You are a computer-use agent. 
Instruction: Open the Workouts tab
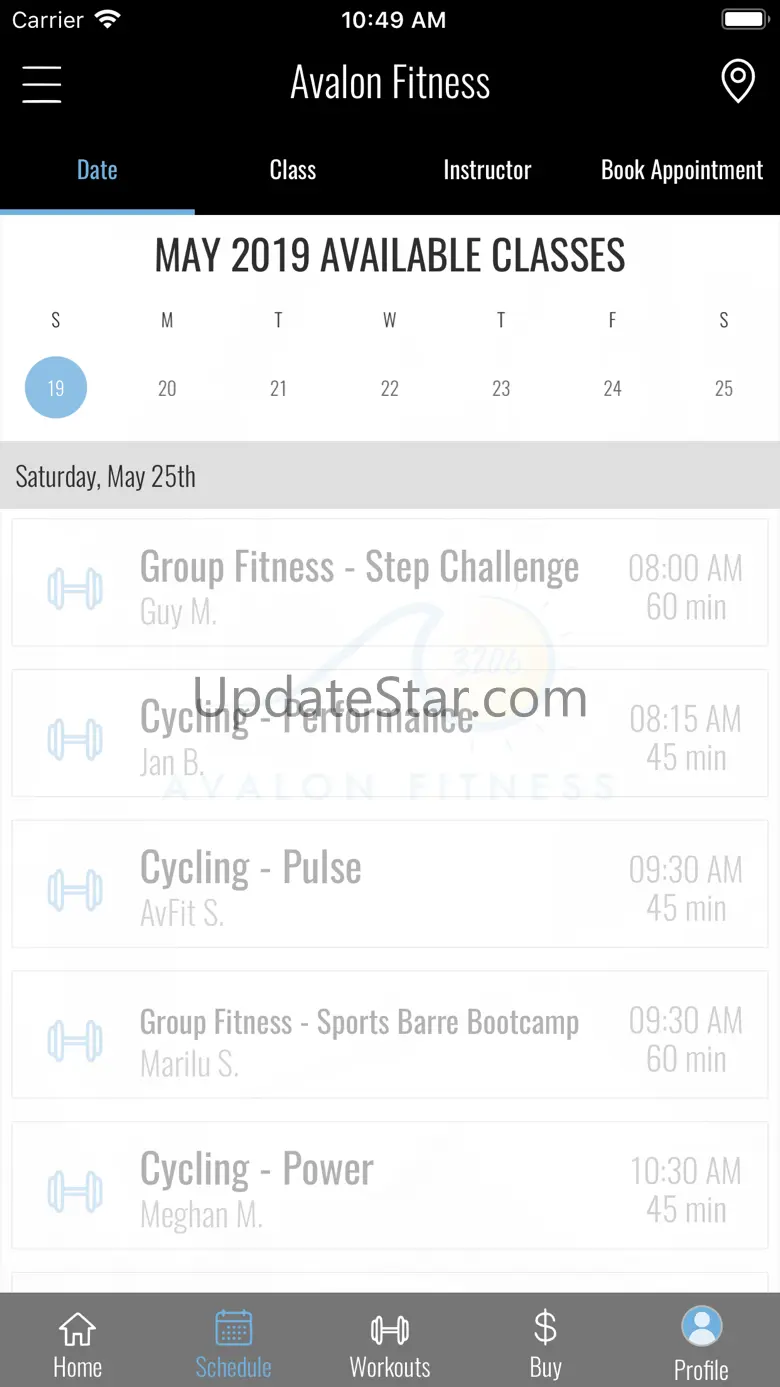pos(390,1345)
